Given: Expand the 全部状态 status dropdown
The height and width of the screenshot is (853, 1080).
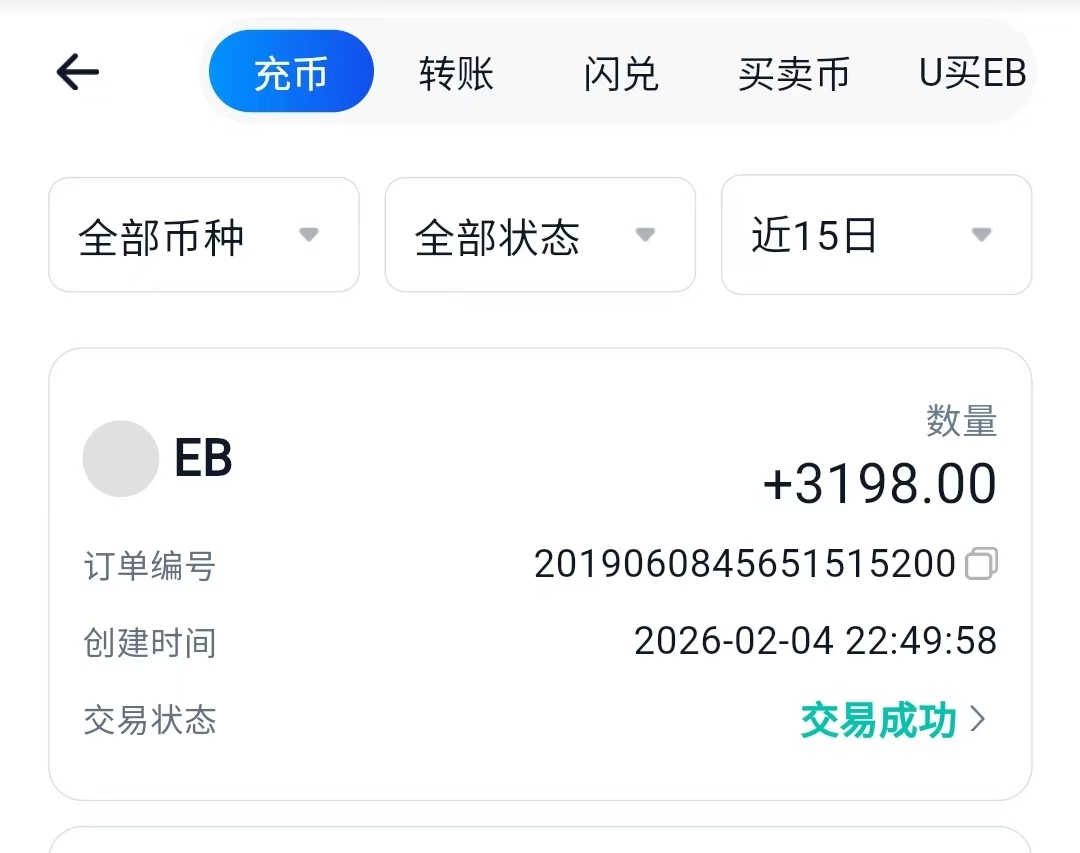Looking at the screenshot, I should click(540, 236).
